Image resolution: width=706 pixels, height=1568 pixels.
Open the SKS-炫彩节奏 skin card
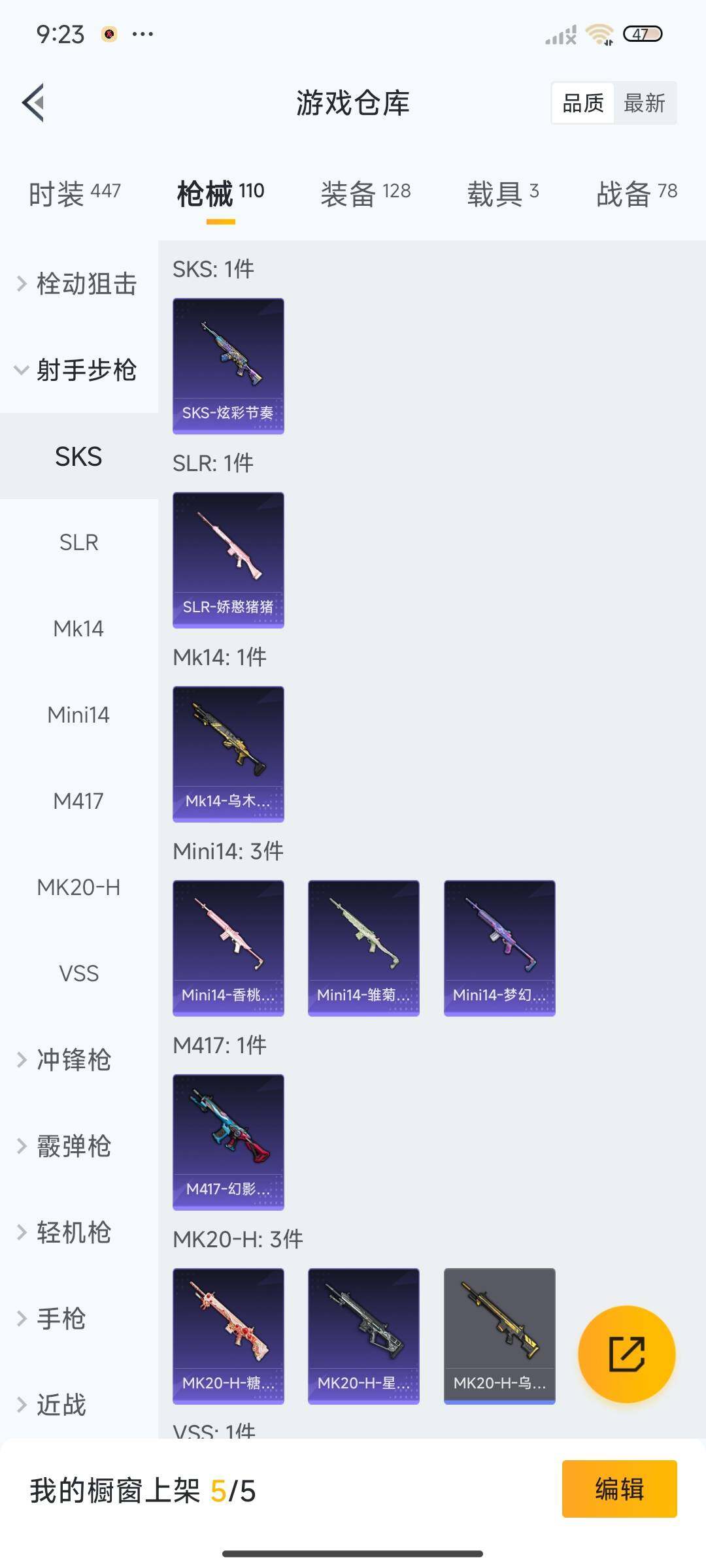tap(228, 366)
